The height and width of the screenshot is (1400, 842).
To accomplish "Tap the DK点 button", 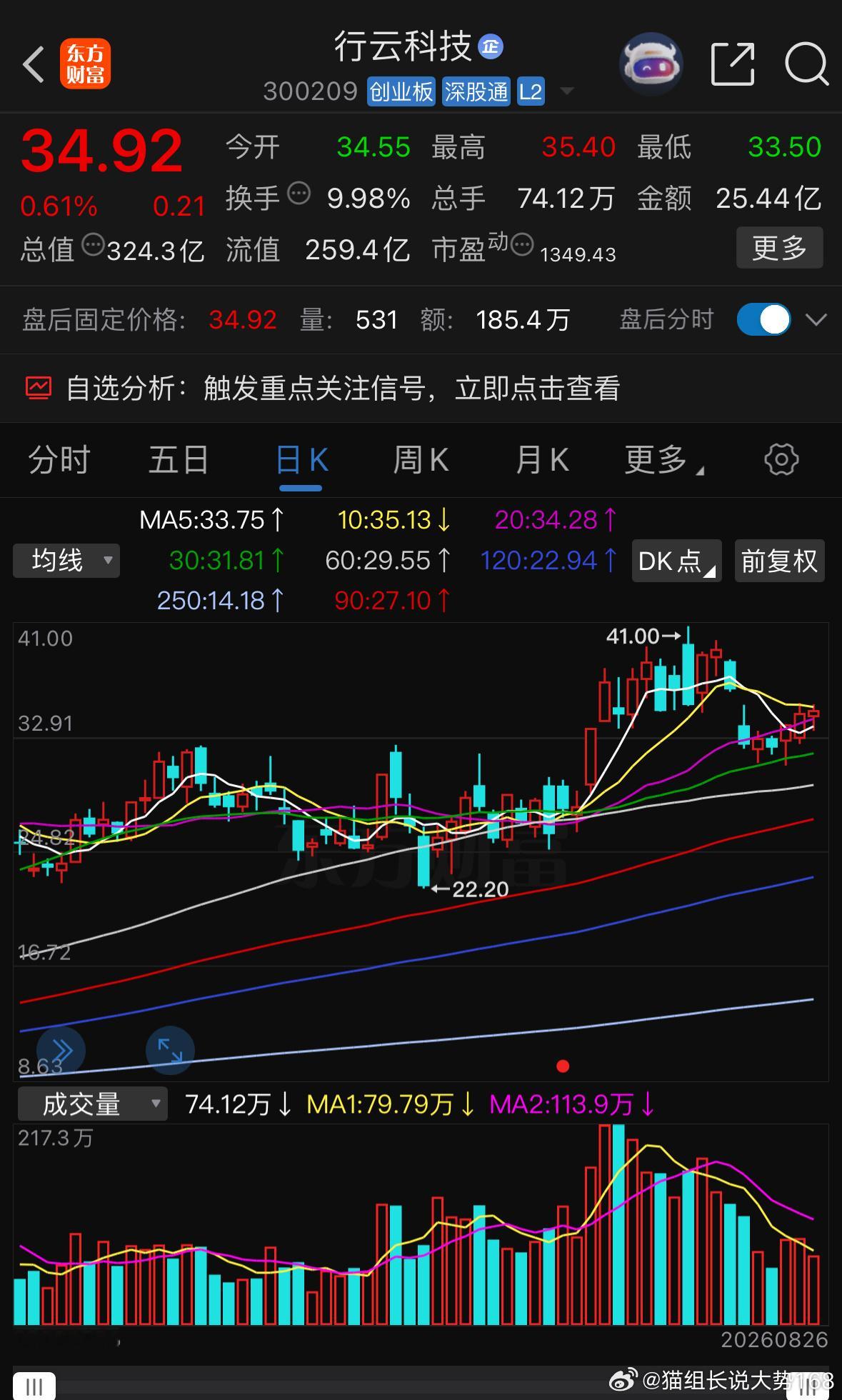I will tap(676, 561).
